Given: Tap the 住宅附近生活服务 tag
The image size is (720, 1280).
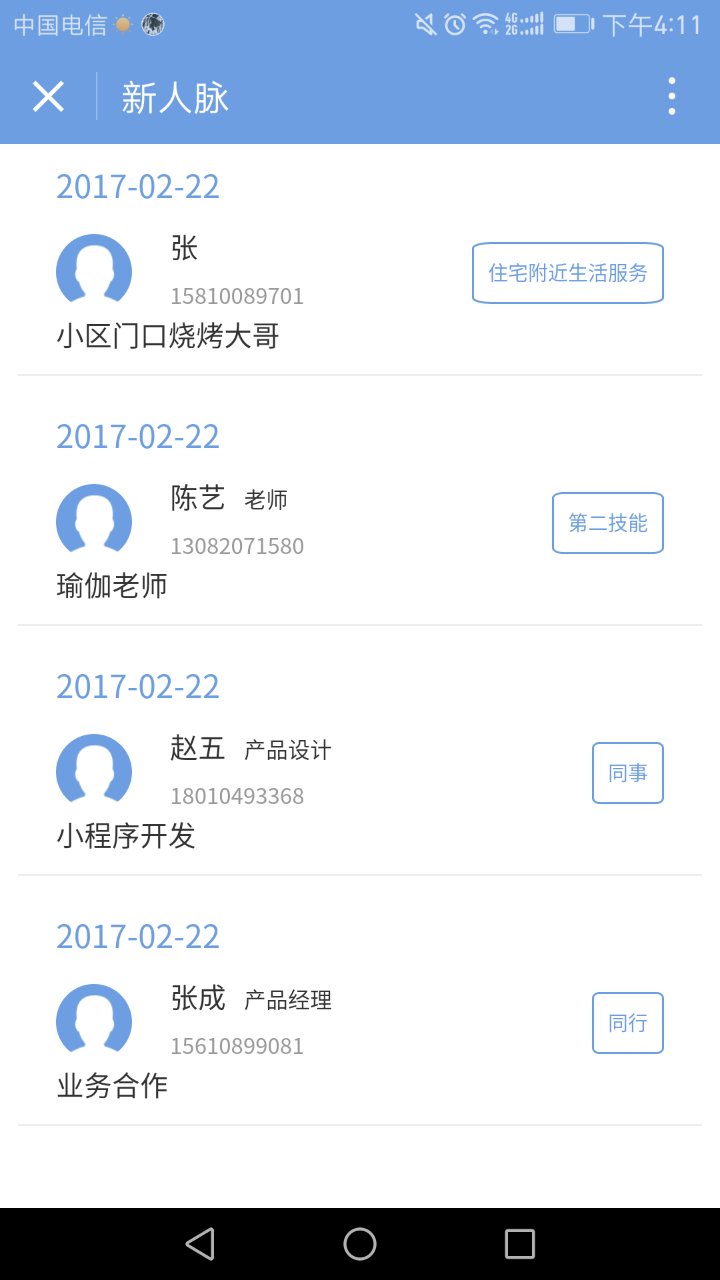Looking at the screenshot, I should point(568,273).
